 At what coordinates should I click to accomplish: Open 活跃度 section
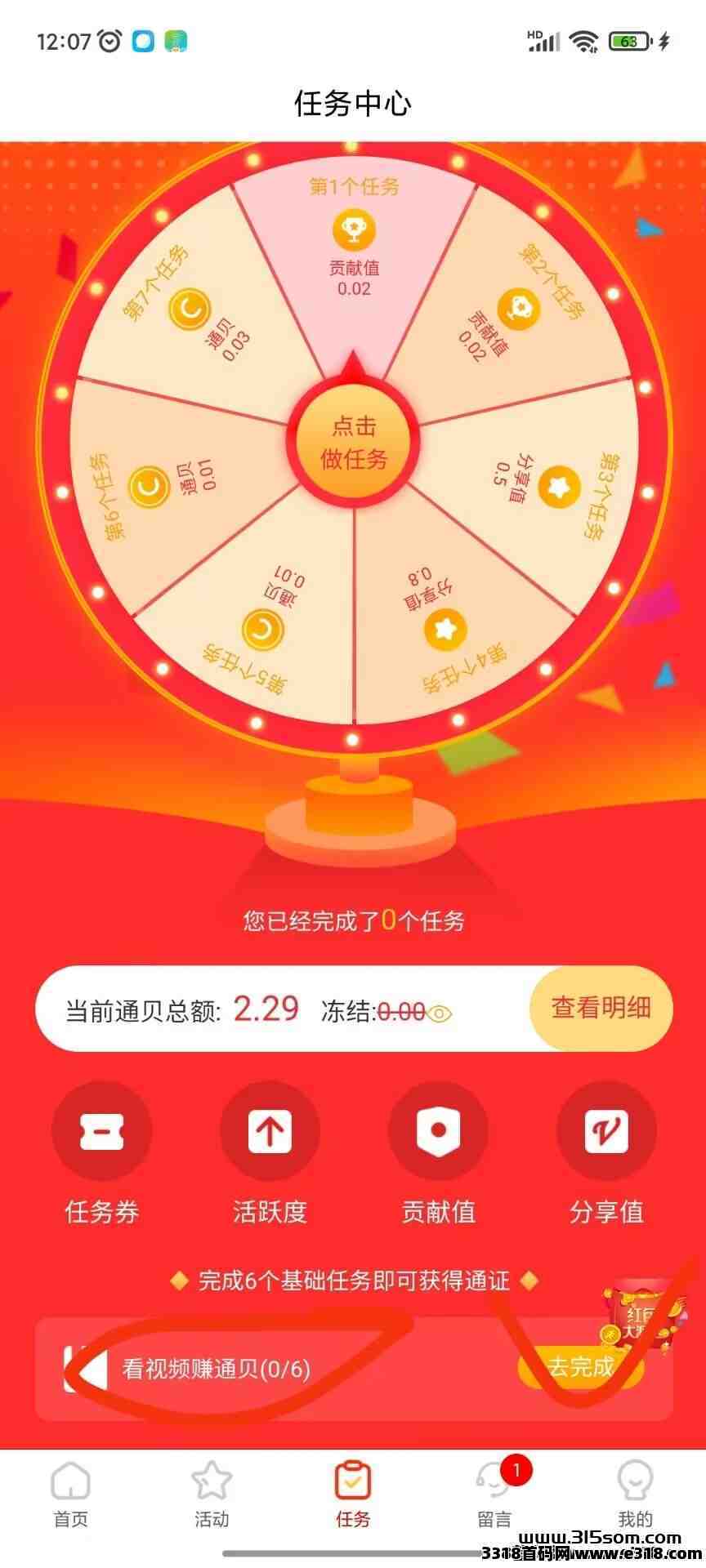point(270,1132)
